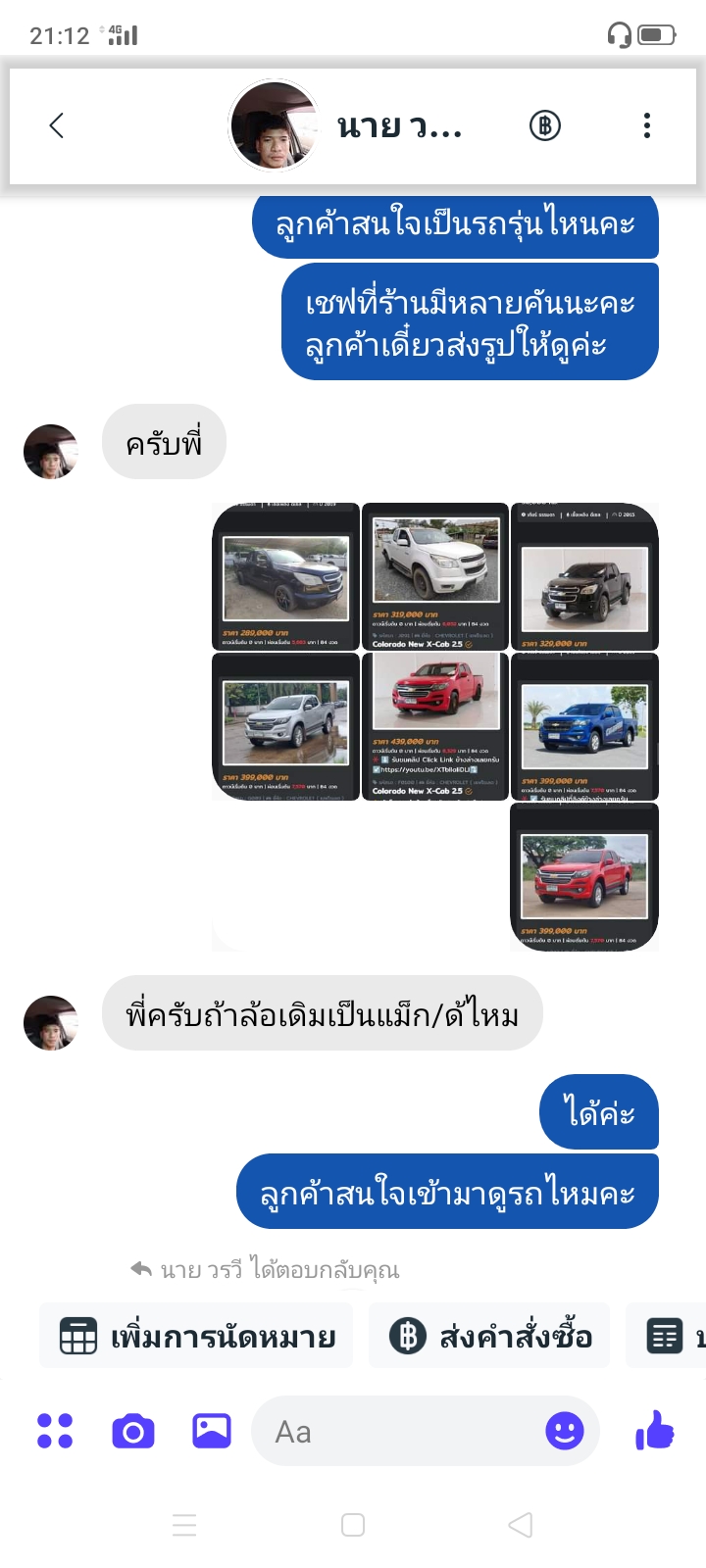Screen dimensions: 706x1568
Task: Open the camera to take a photo
Action: coord(133,1432)
